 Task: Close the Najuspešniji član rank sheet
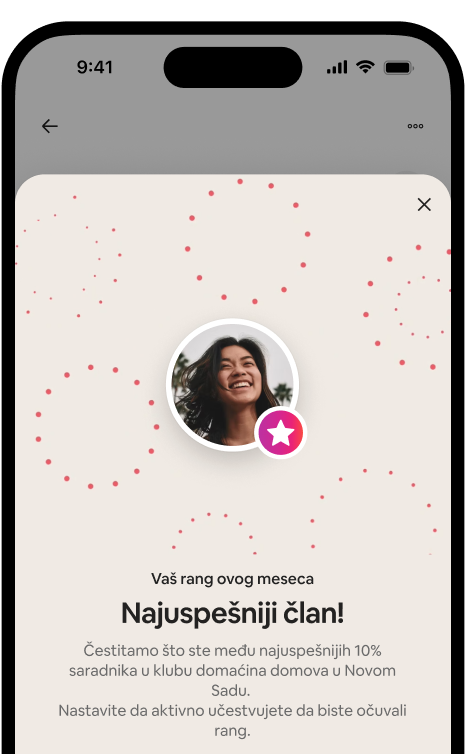coord(424,205)
